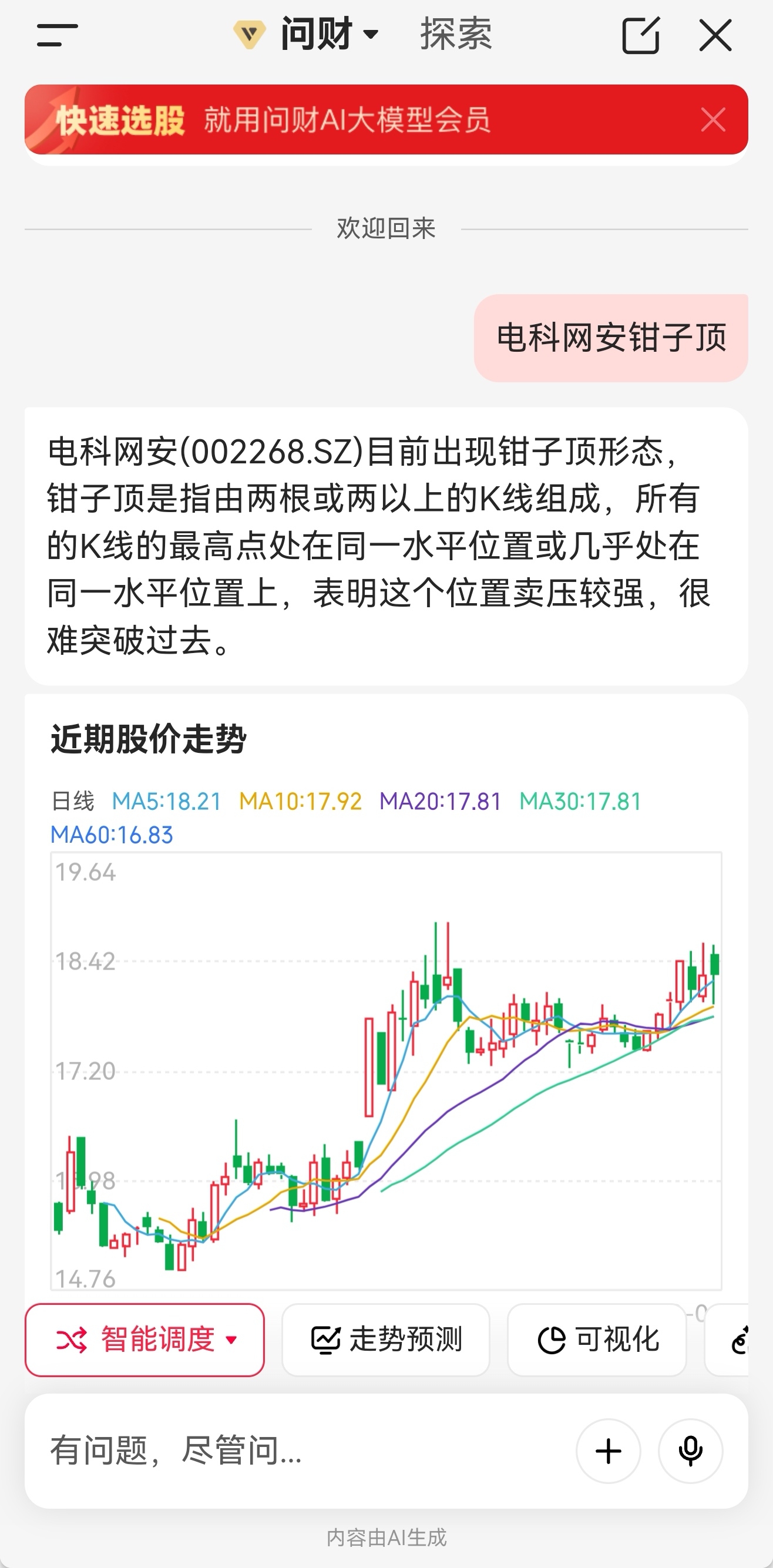Select the 走势预测 chip

pyautogui.click(x=386, y=1340)
